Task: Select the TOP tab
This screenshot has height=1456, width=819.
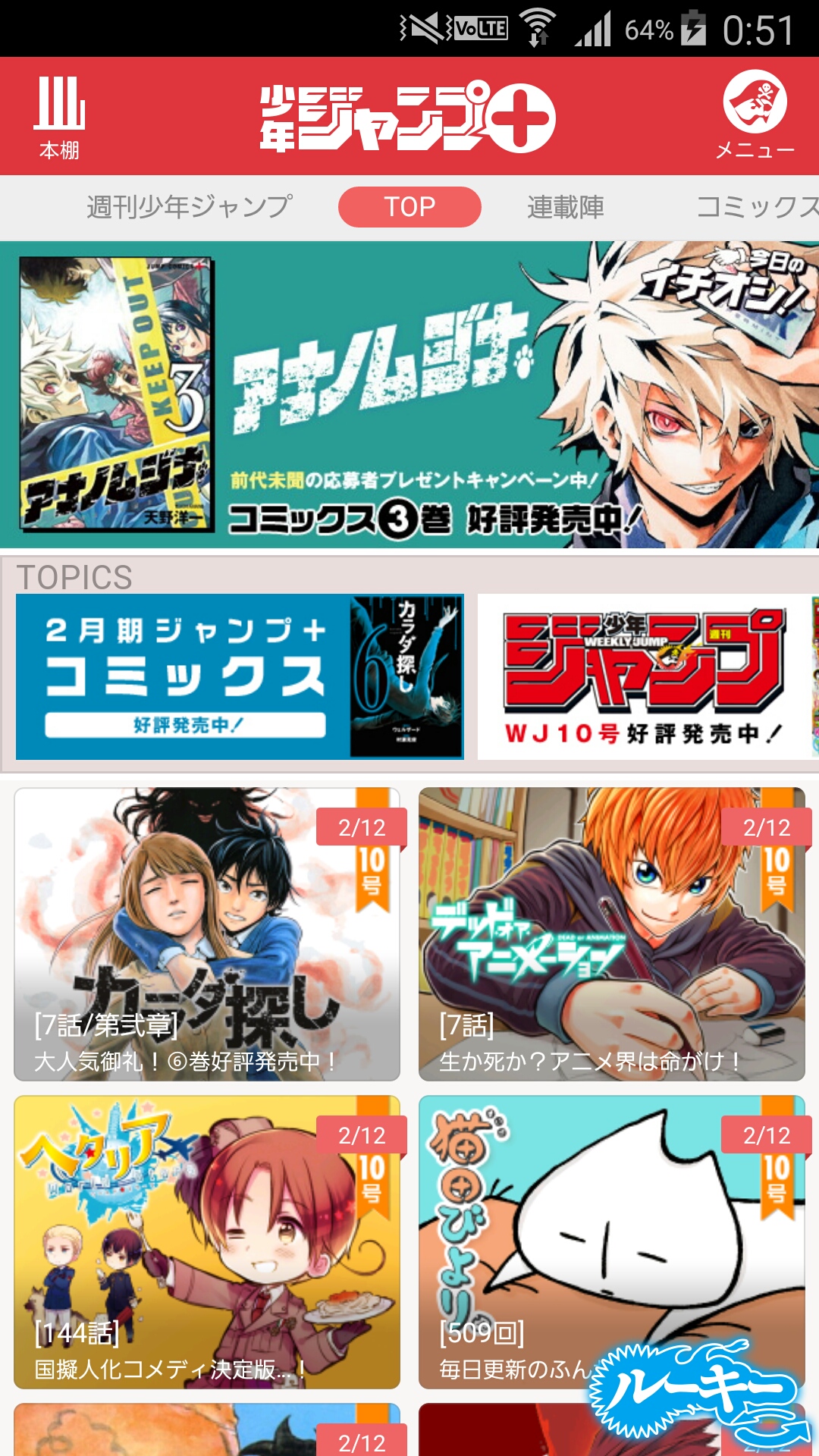Action: point(409,207)
